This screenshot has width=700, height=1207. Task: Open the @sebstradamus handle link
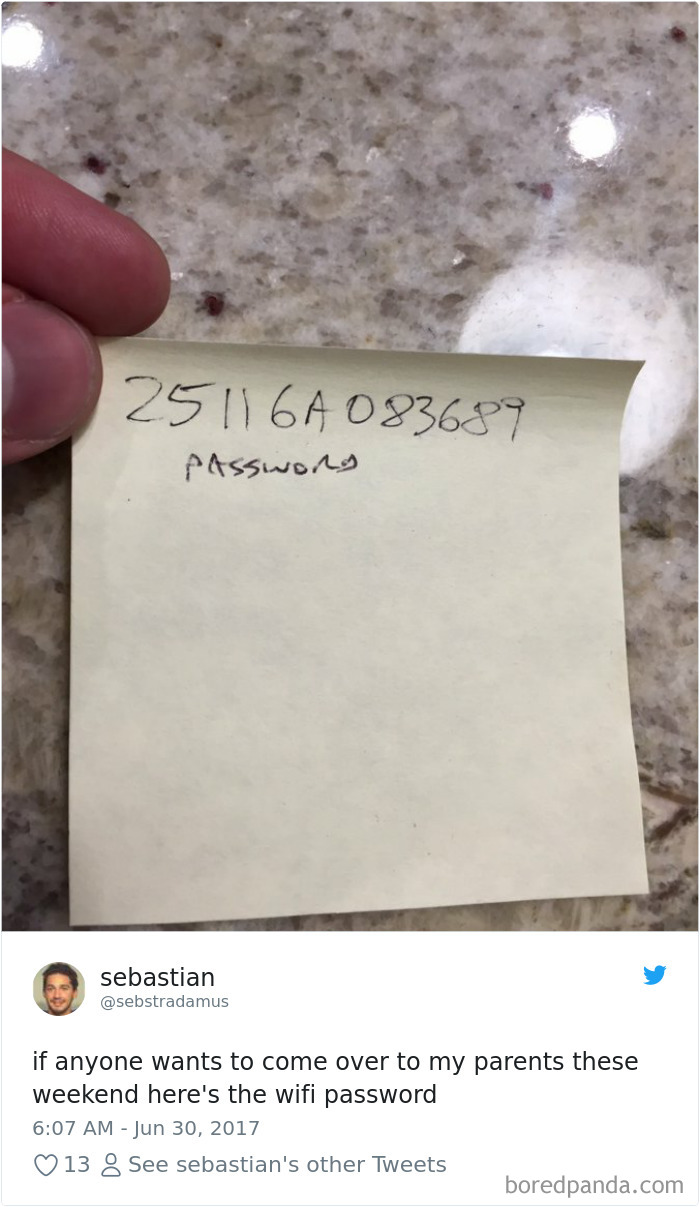[164, 1001]
